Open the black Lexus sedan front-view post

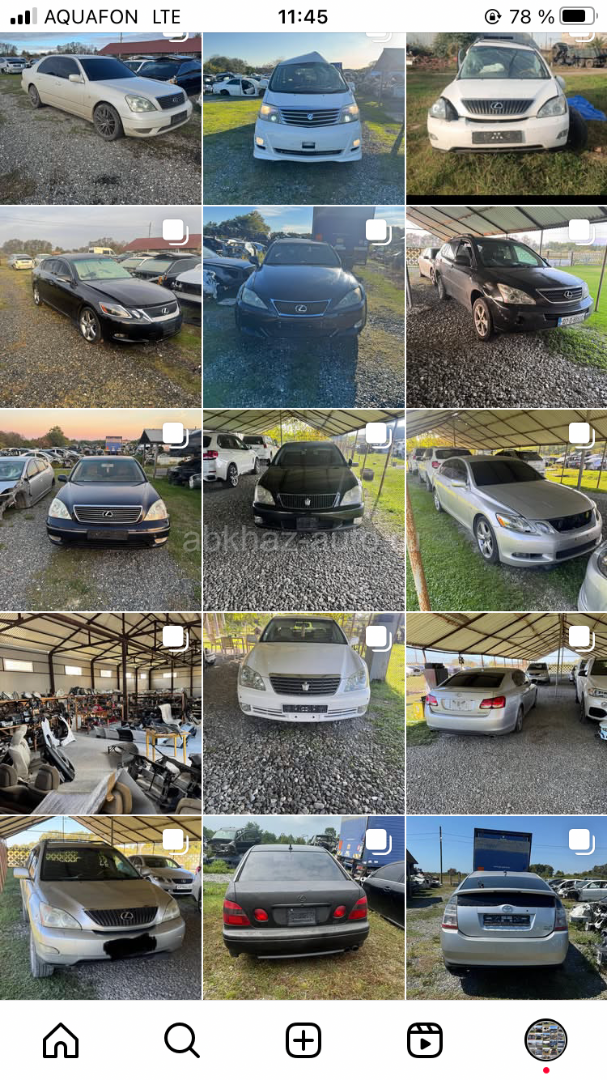(x=303, y=306)
